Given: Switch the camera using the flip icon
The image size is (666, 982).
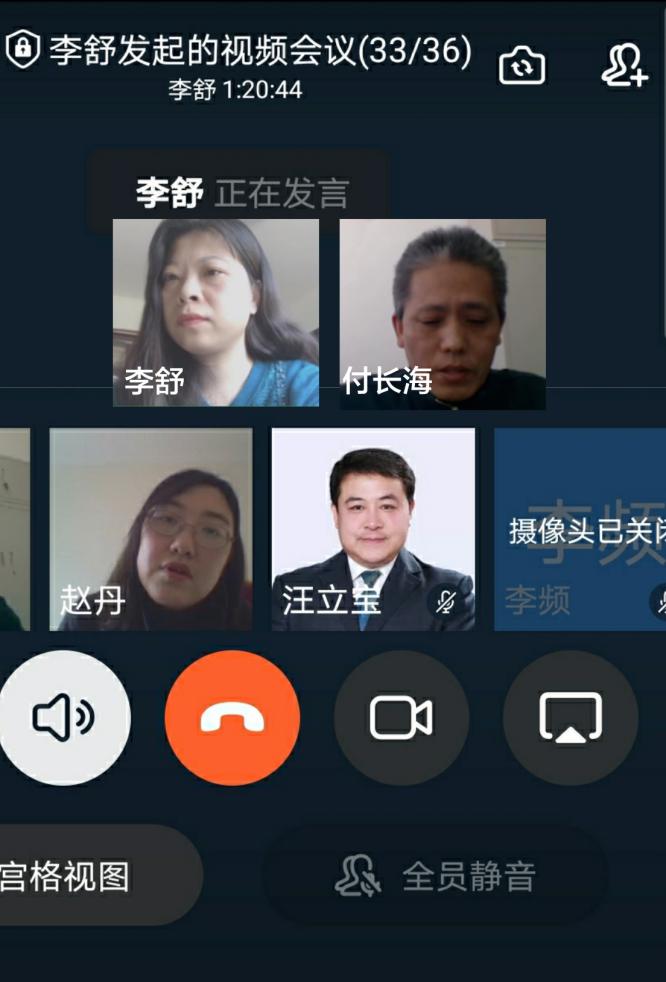Looking at the screenshot, I should point(522,66).
